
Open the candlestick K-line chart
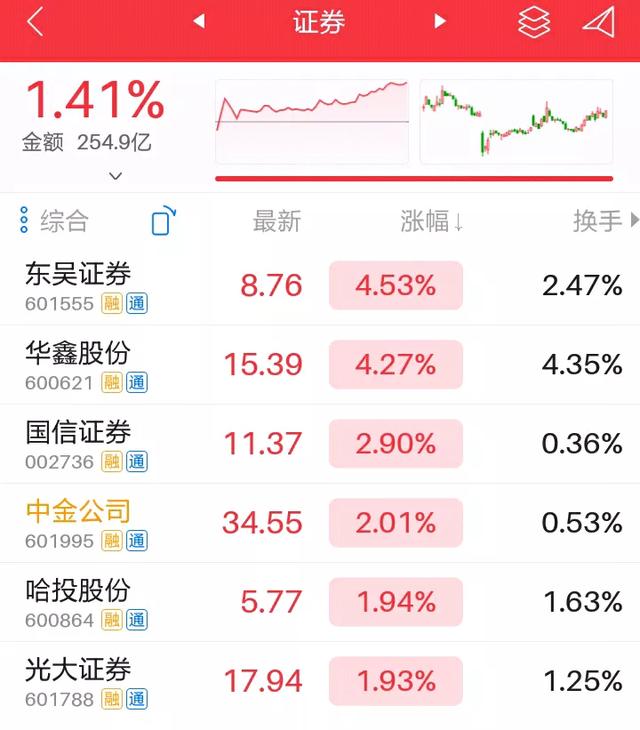click(x=516, y=121)
